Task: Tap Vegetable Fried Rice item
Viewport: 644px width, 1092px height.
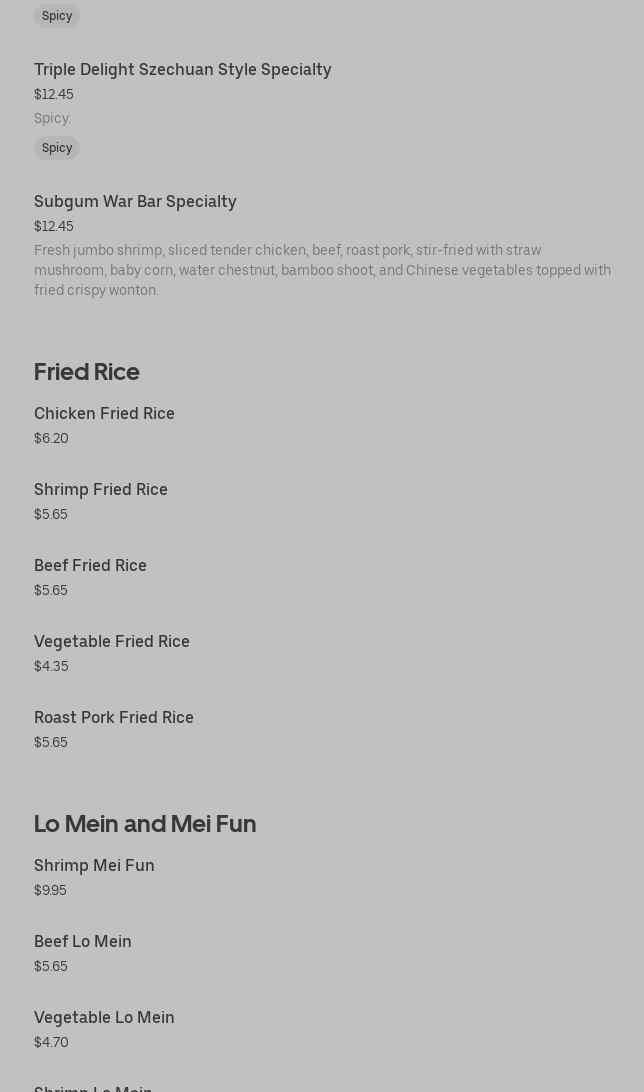Action: tap(112, 642)
